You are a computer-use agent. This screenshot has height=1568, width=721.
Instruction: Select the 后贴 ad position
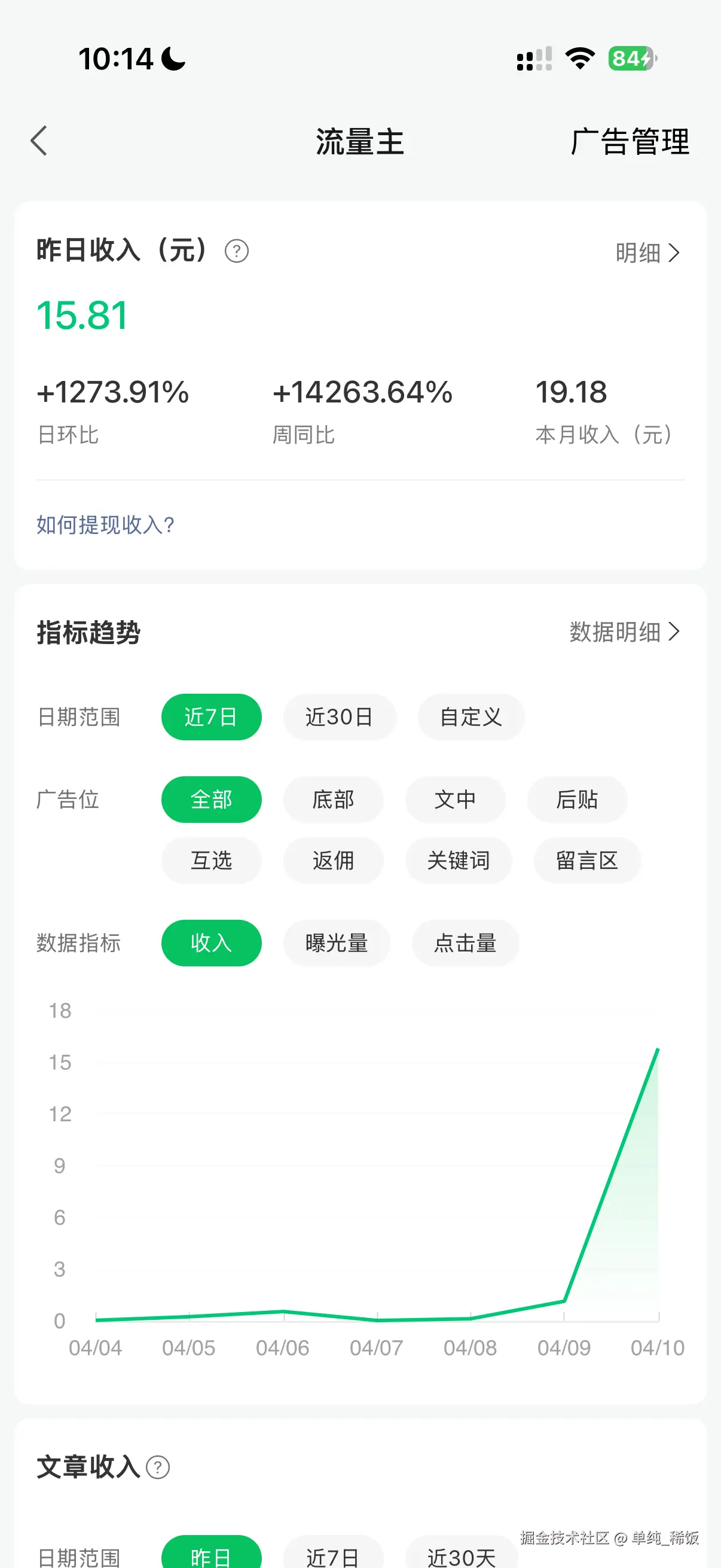[577, 800]
